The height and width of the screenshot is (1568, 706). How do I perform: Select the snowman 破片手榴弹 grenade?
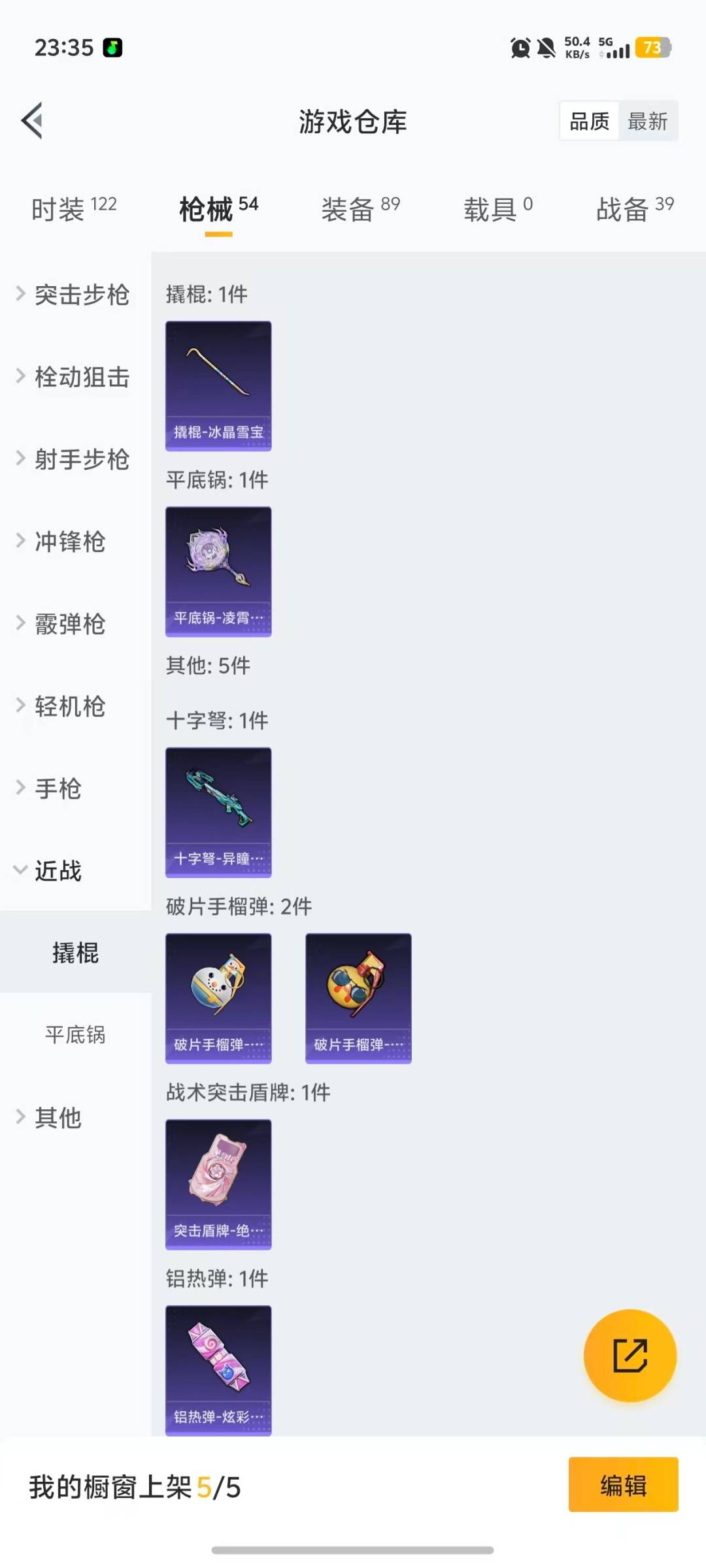click(x=218, y=998)
